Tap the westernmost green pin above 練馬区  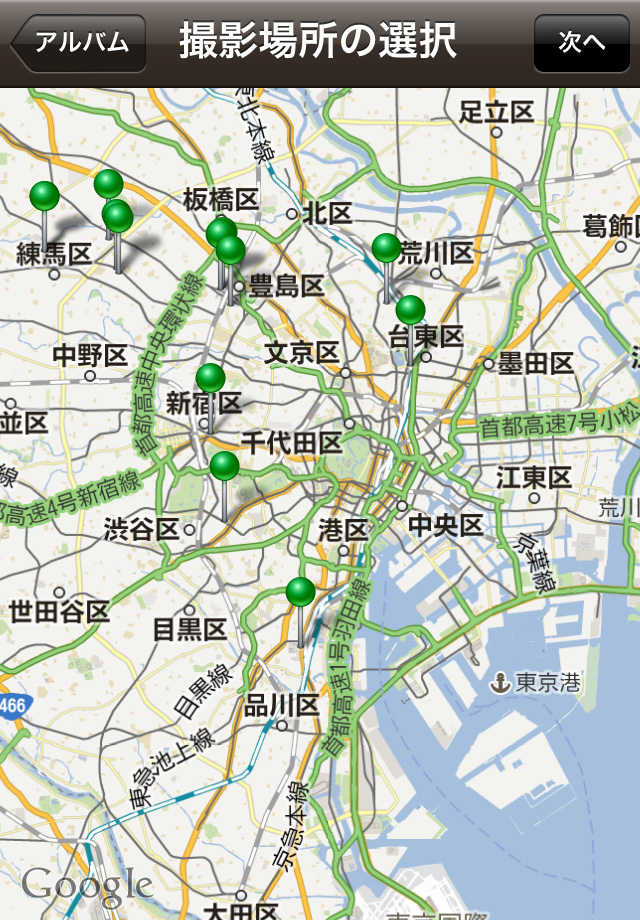(44, 197)
